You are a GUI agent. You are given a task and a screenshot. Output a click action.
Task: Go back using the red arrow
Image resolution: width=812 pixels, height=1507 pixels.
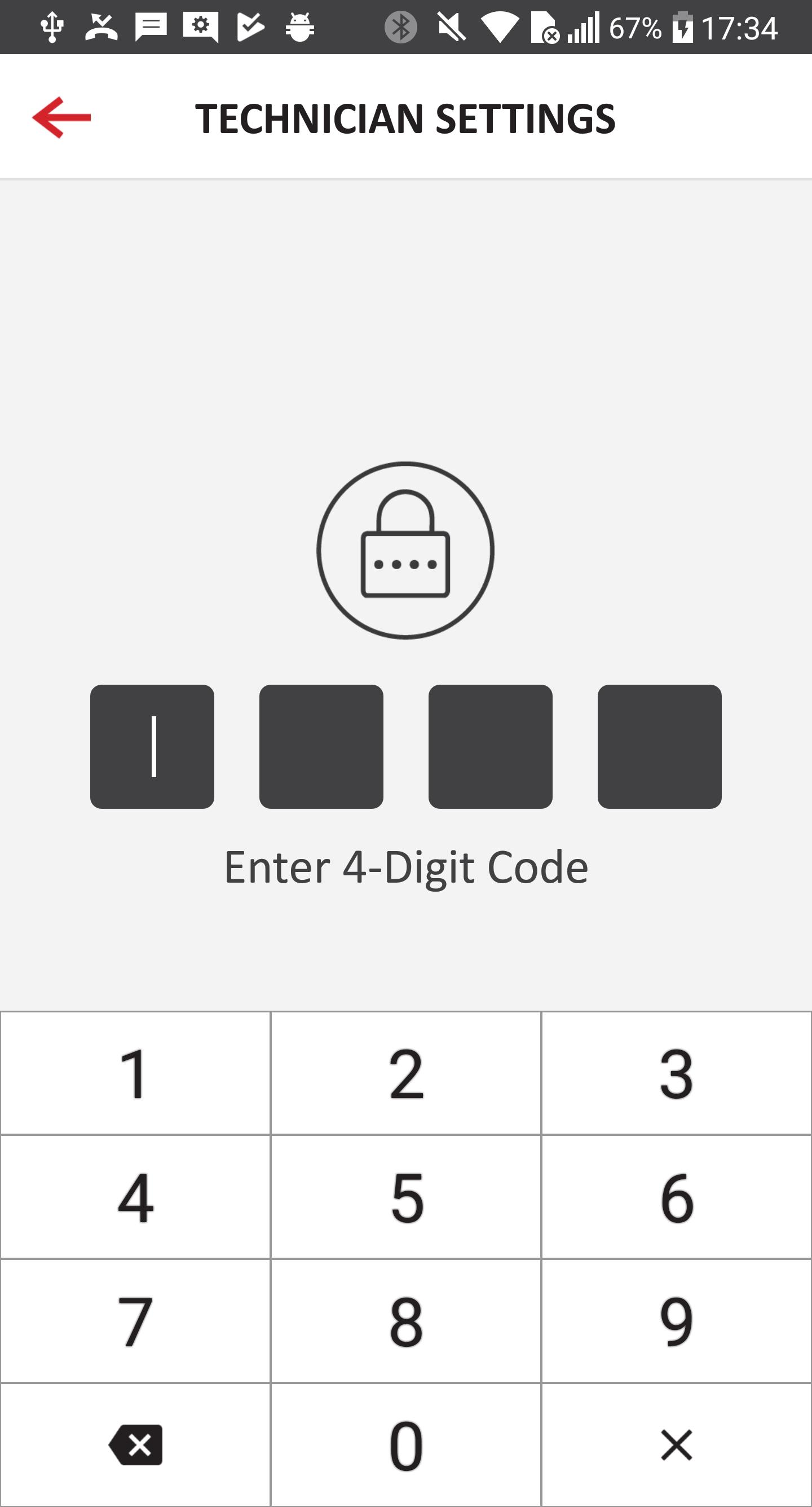point(61,117)
